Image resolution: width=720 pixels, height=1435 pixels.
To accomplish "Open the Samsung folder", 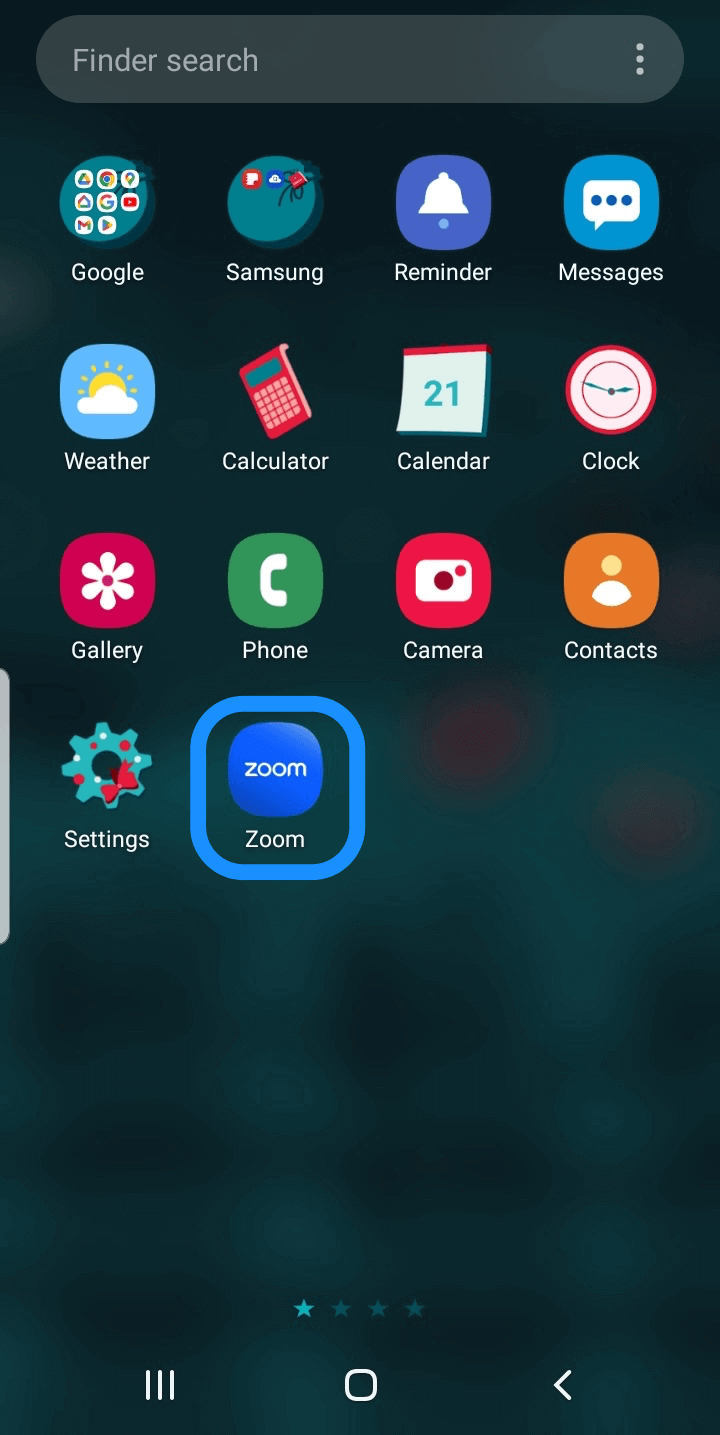I will pos(275,203).
